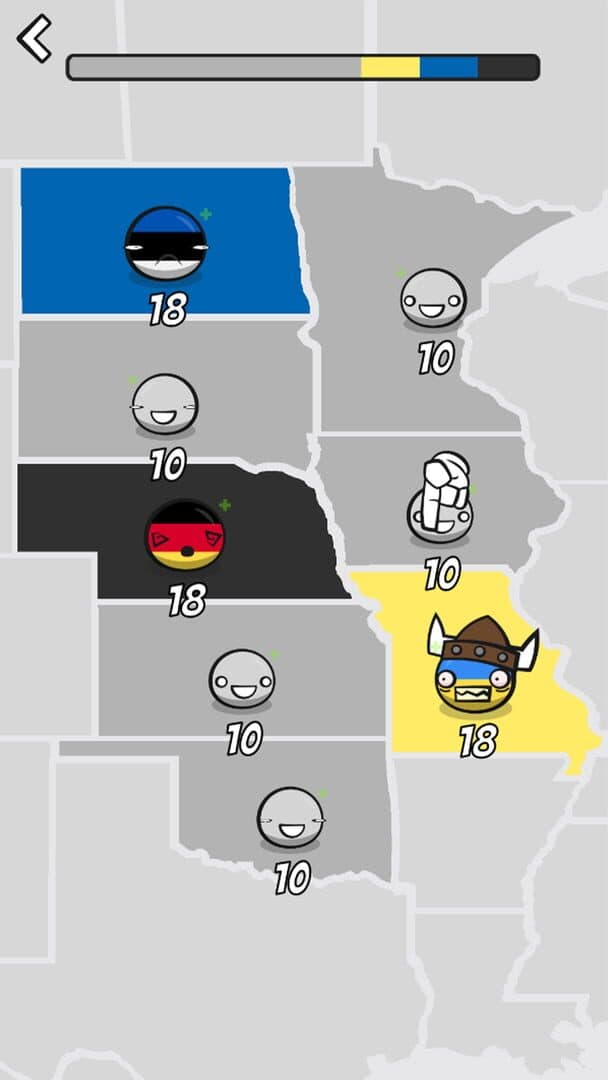The width and height of the screenshot is (608, 1080).
Task: Tap the back arrow
Action: pos(34,39)
